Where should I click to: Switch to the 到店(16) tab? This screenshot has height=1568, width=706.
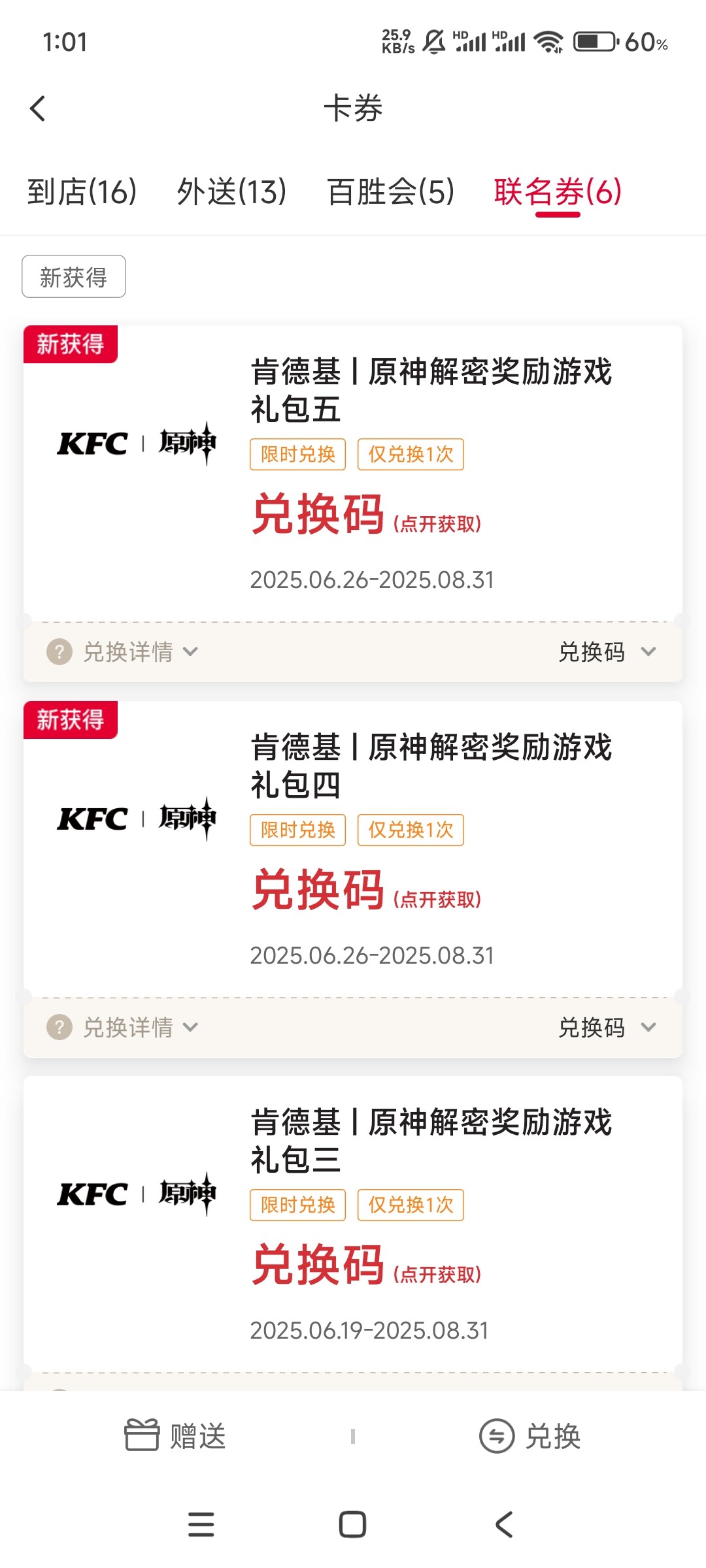tap(82, 192)
